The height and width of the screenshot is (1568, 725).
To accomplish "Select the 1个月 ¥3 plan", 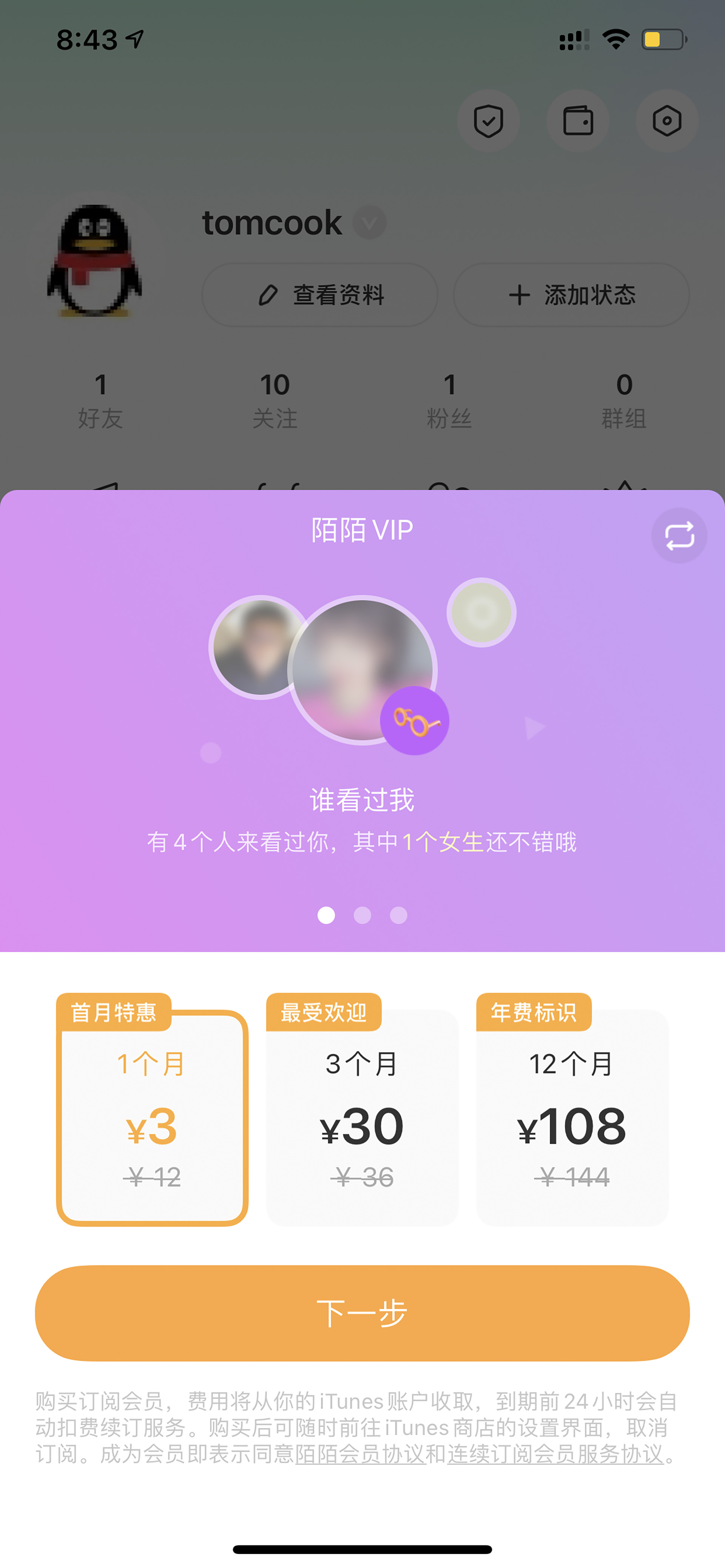I will (x=152, y=1117).
